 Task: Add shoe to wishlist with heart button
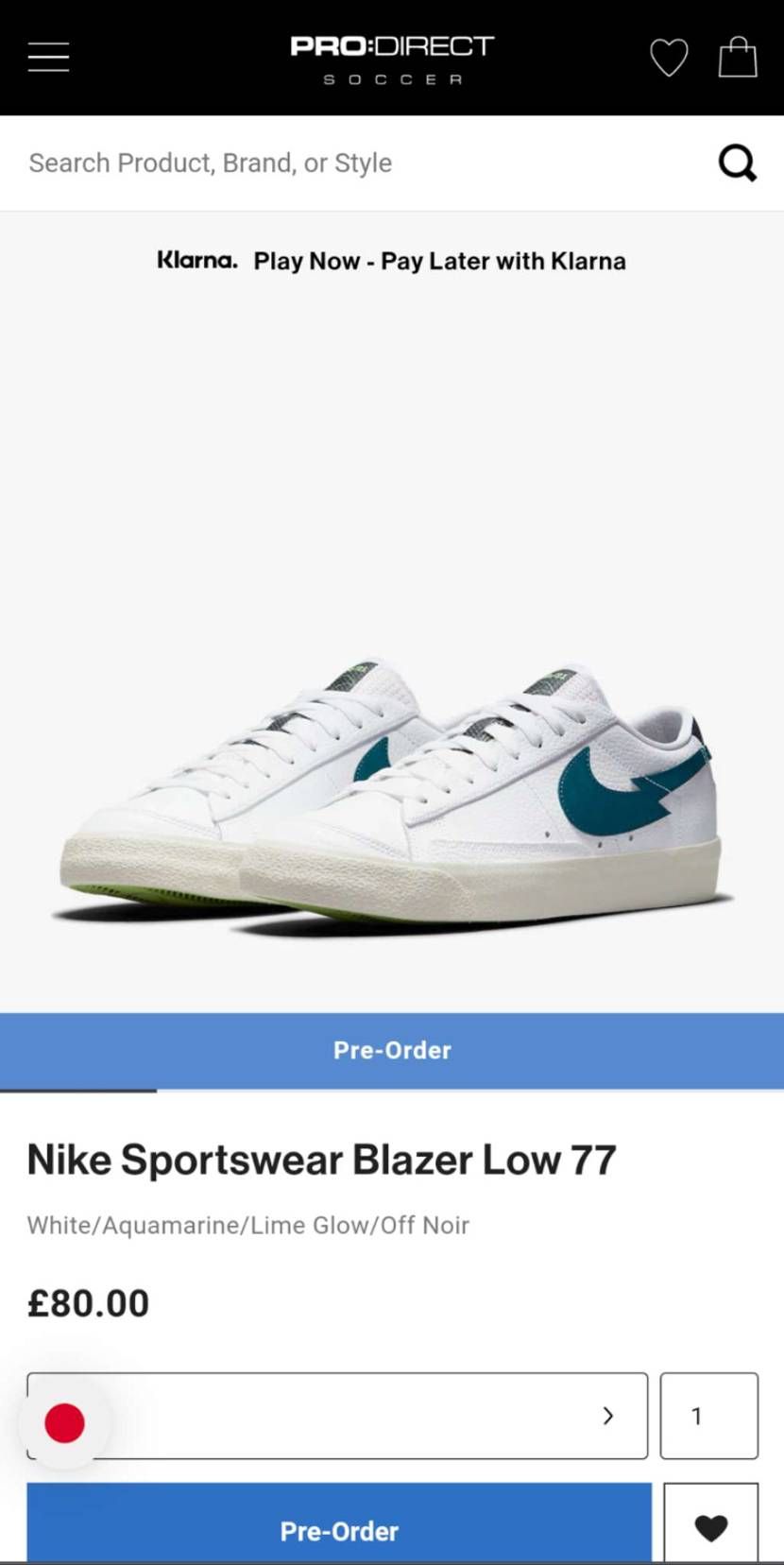pyautogui.click(x=710, y=1527)
